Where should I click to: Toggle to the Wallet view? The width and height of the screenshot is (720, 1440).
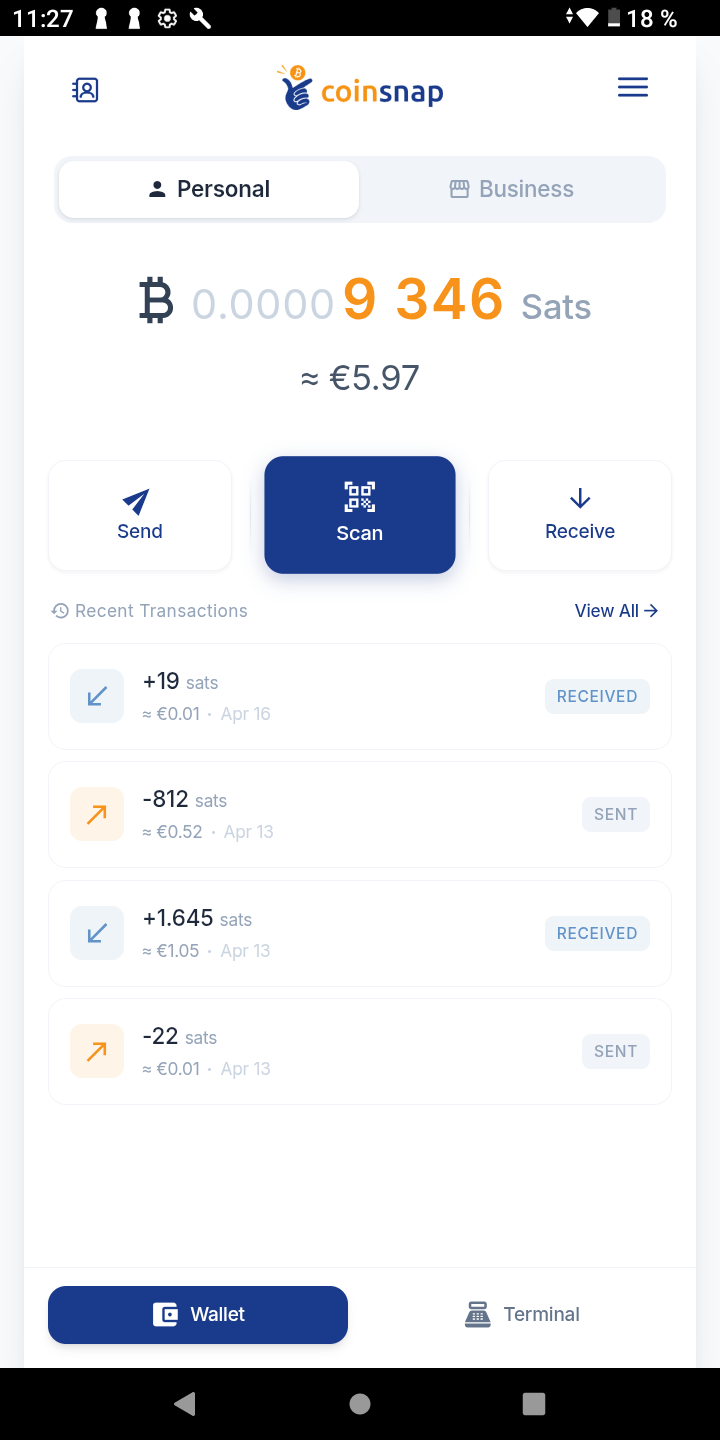click(197, 1314)
